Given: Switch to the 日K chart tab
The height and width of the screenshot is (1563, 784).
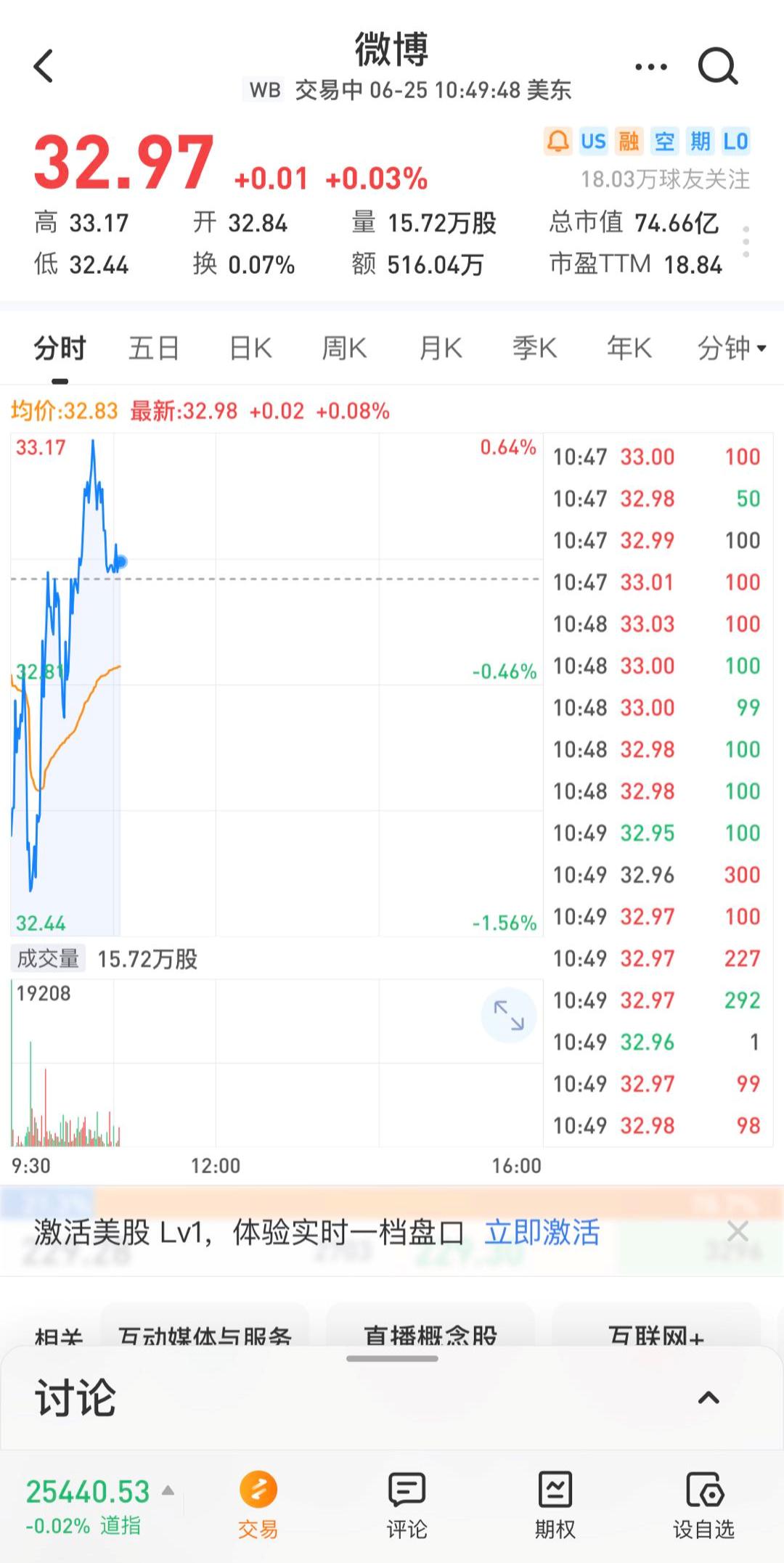Looking at the screenshot, I should pyautogui.click(x=250, y=348).
